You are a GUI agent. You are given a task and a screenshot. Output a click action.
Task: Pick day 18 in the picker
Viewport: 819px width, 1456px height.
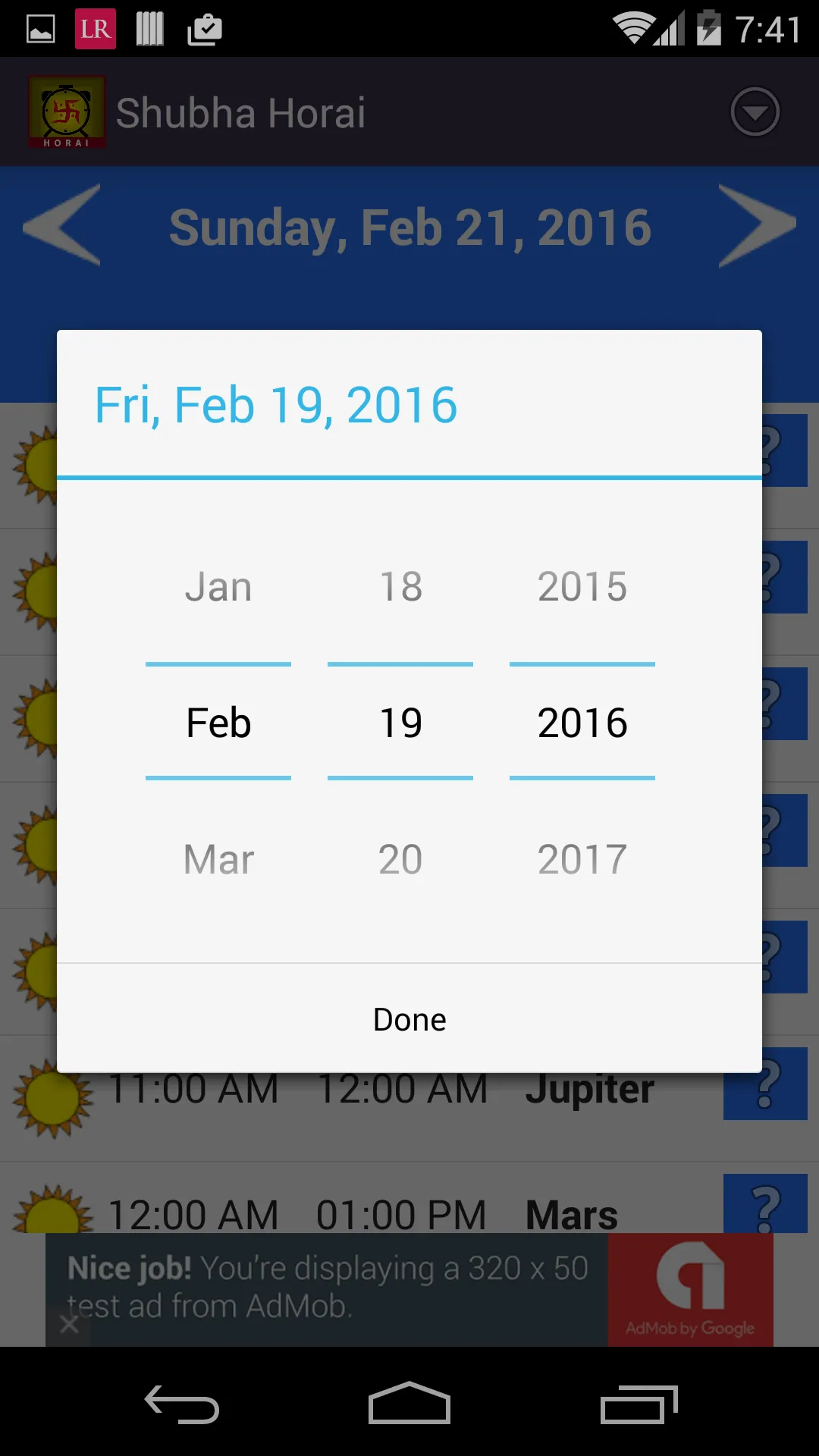point(400,587)
